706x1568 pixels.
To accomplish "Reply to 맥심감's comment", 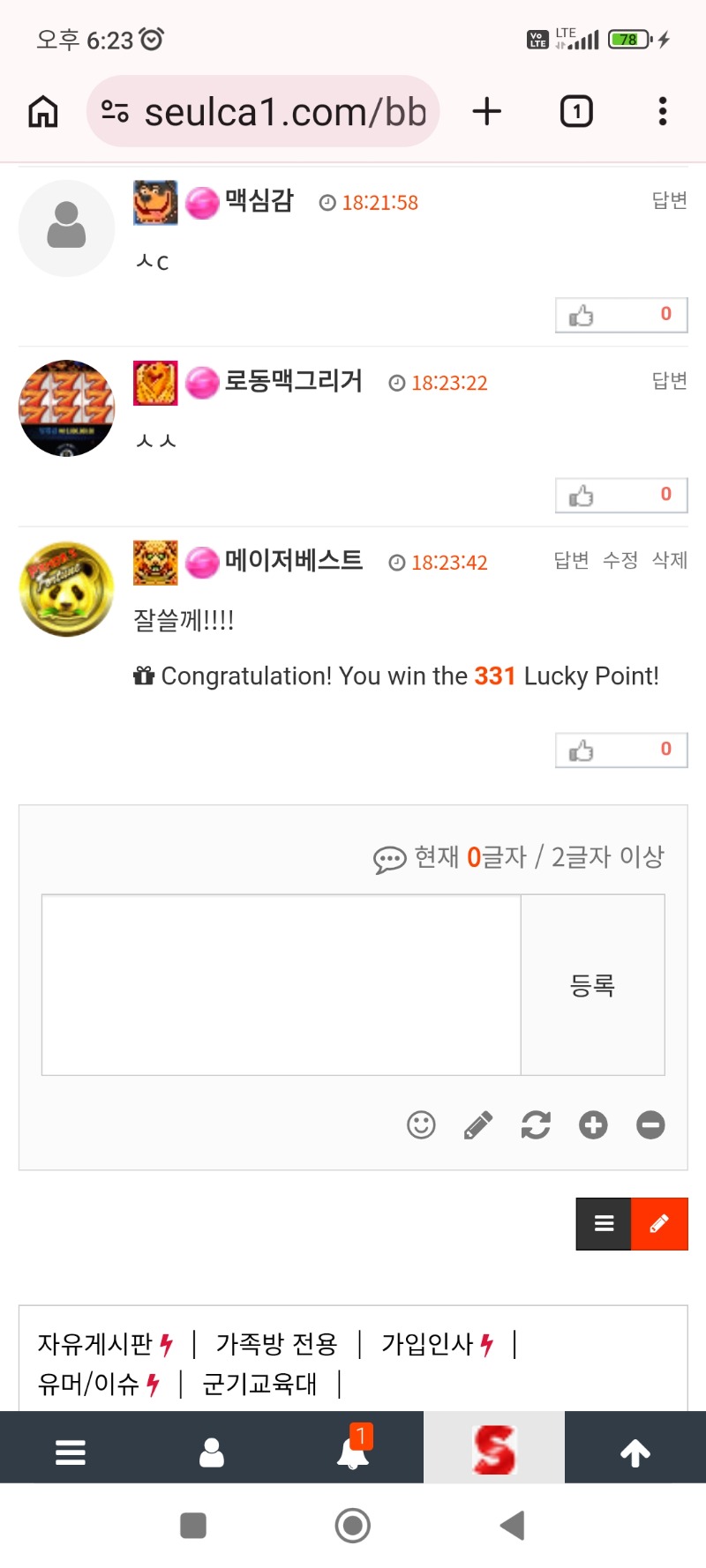I will coord(669,201).
